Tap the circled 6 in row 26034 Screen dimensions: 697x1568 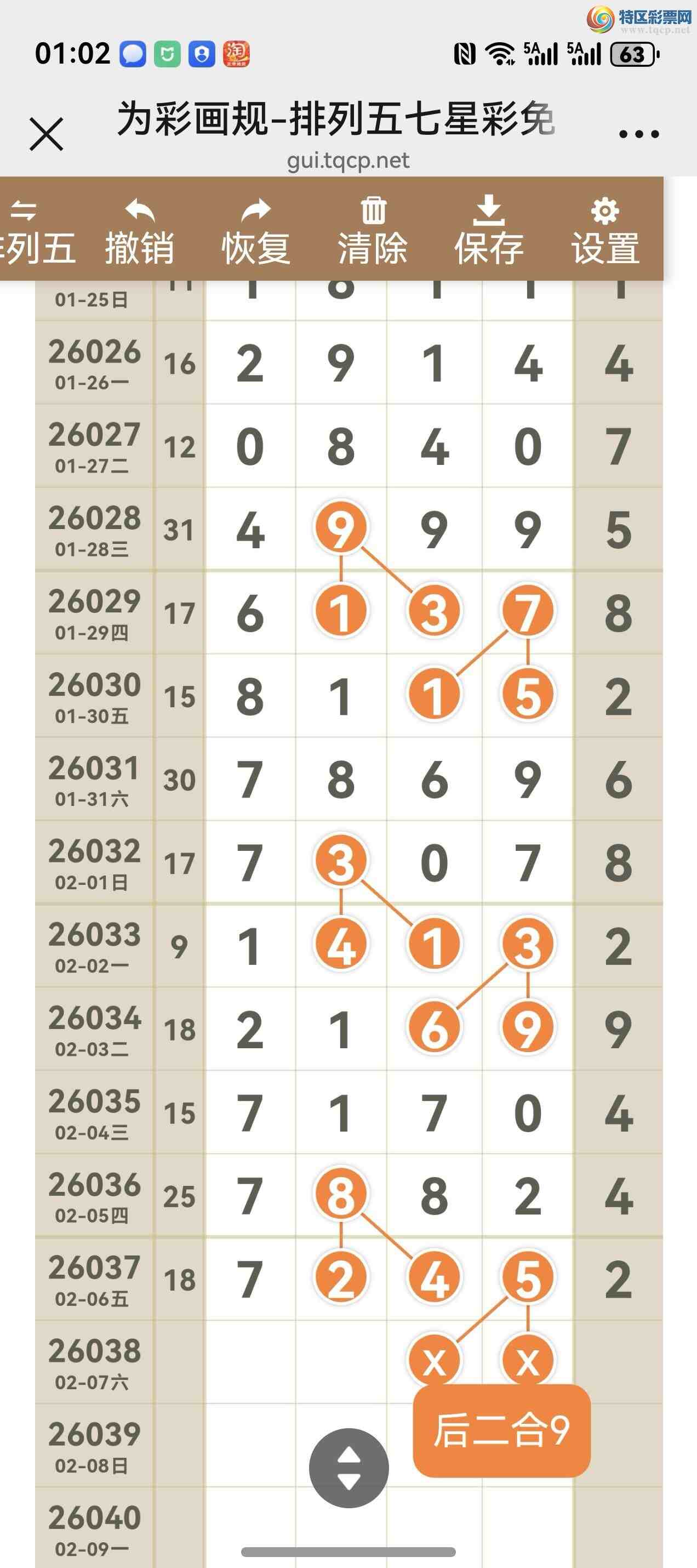coord(435,1029)
